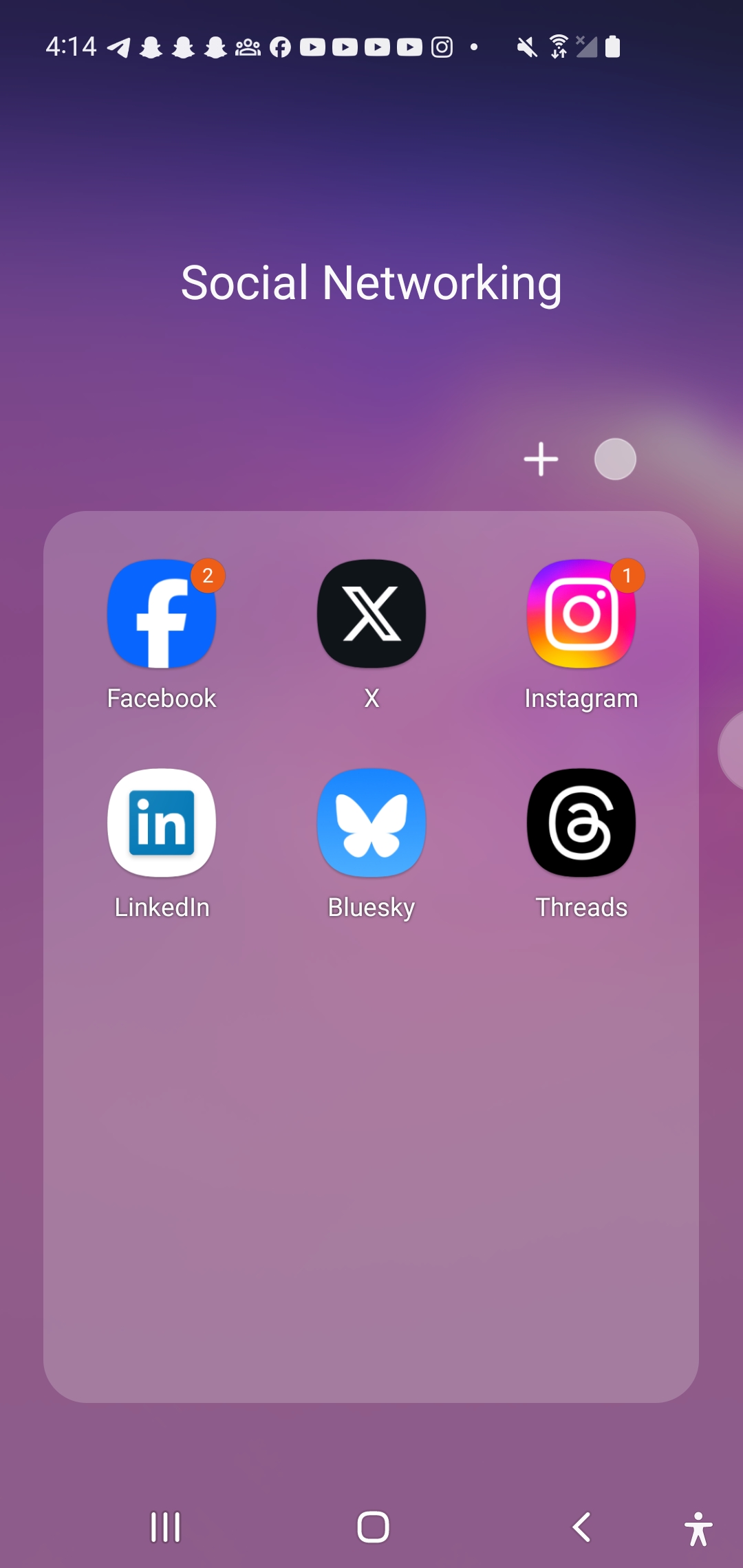Launch the X app
743x1568 pixels.
point(371,613)
